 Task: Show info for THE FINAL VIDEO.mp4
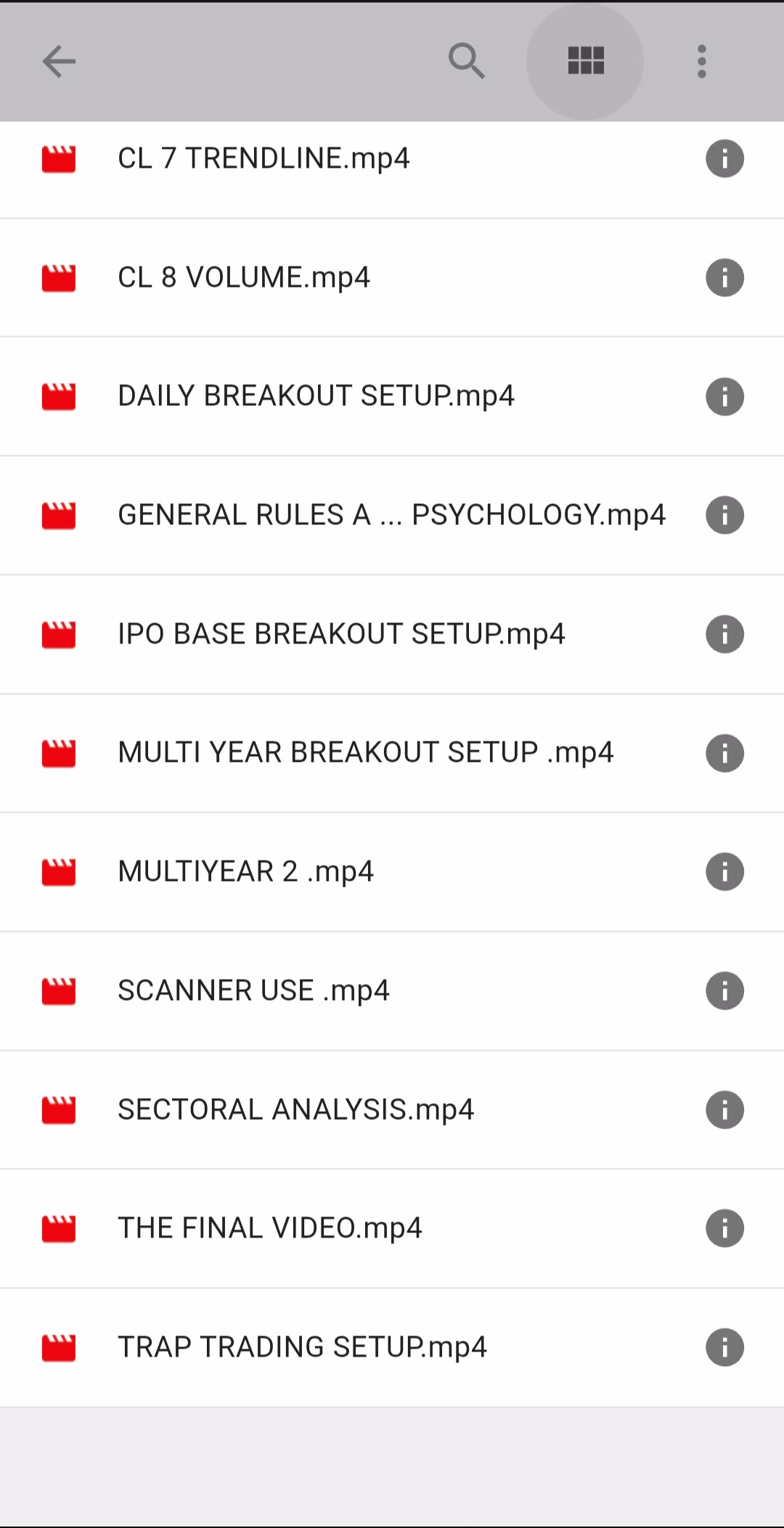click(724, 1228)
